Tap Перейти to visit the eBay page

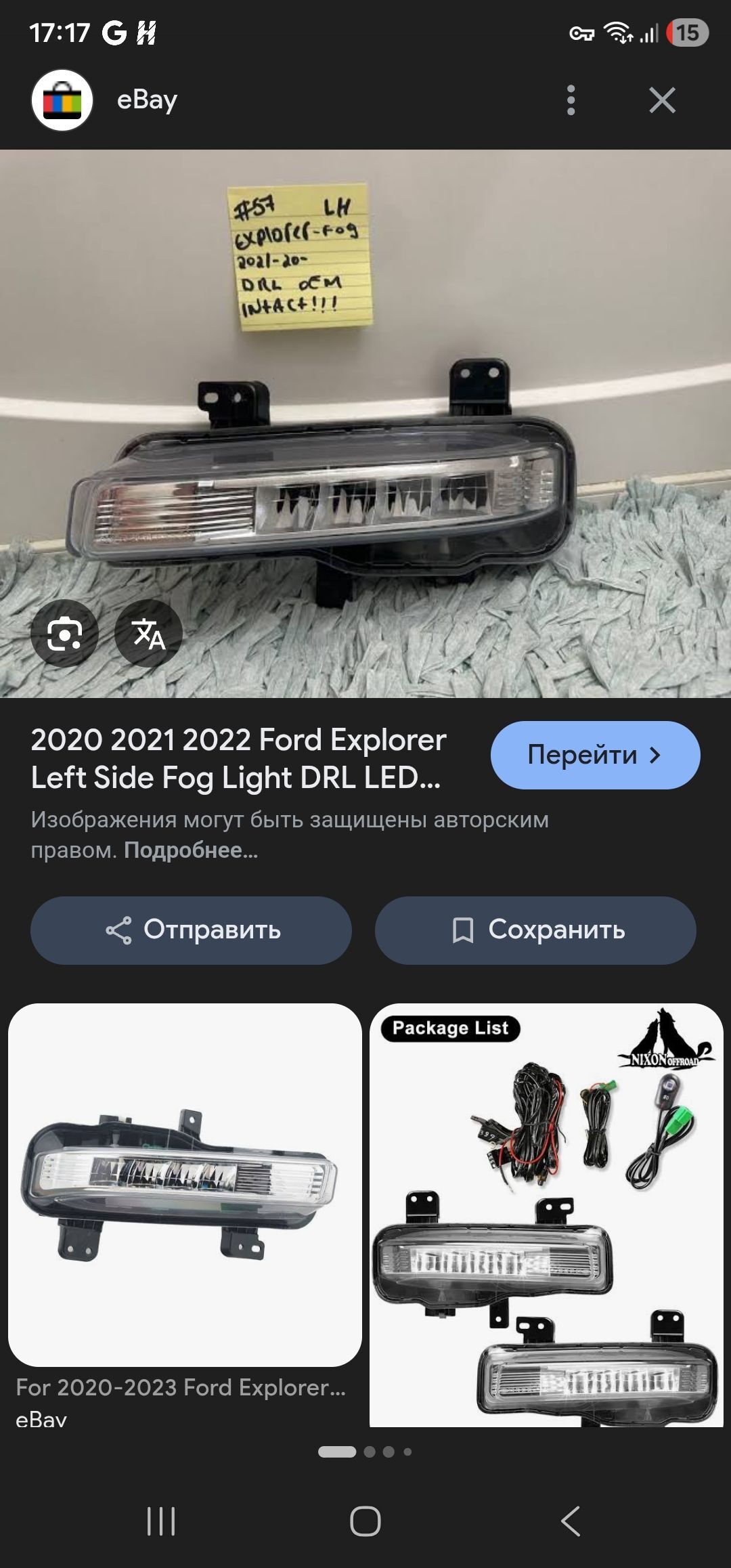coord(595,755)
